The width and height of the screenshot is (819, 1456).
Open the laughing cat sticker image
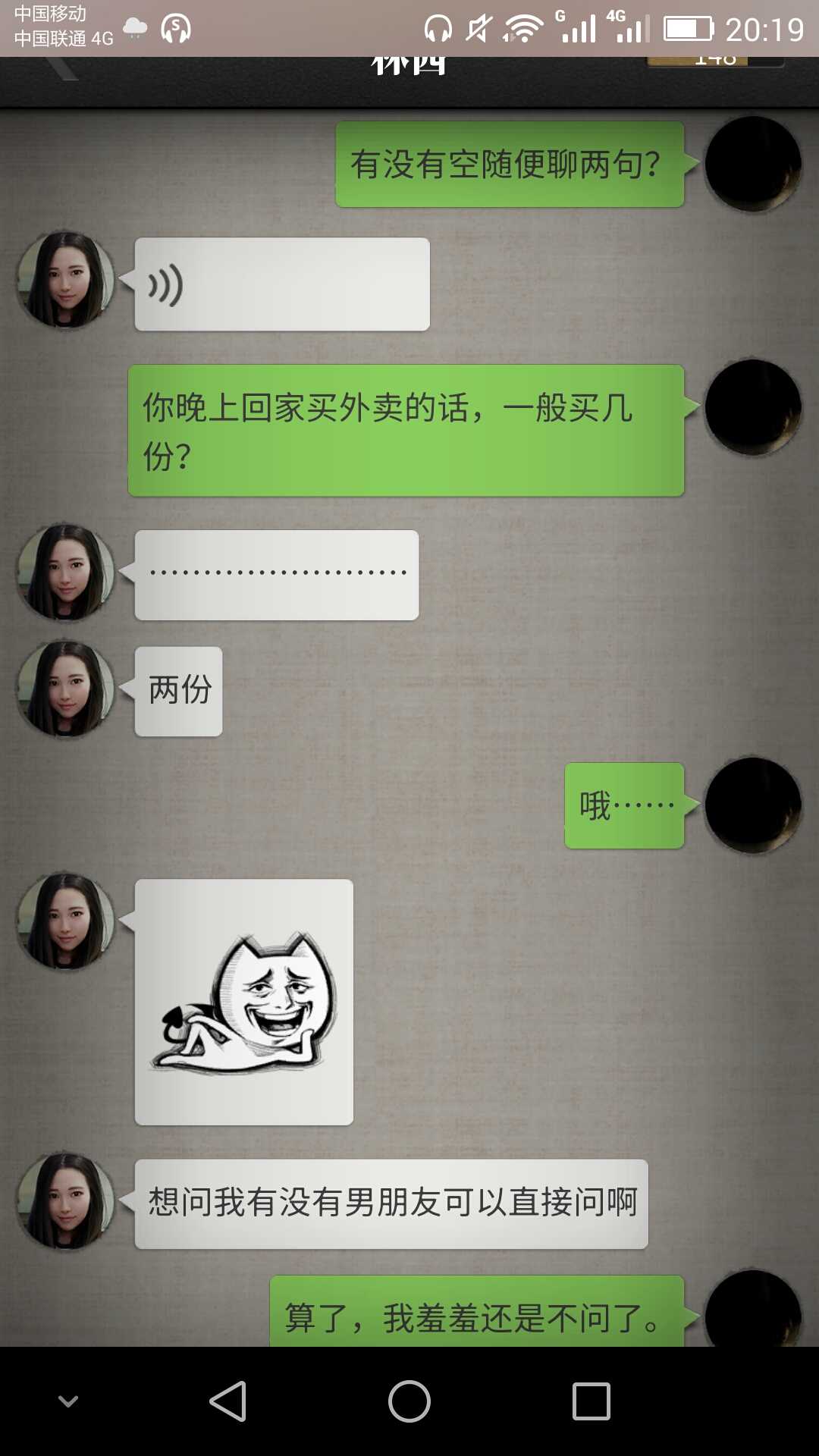click(x=244, y=1002)
